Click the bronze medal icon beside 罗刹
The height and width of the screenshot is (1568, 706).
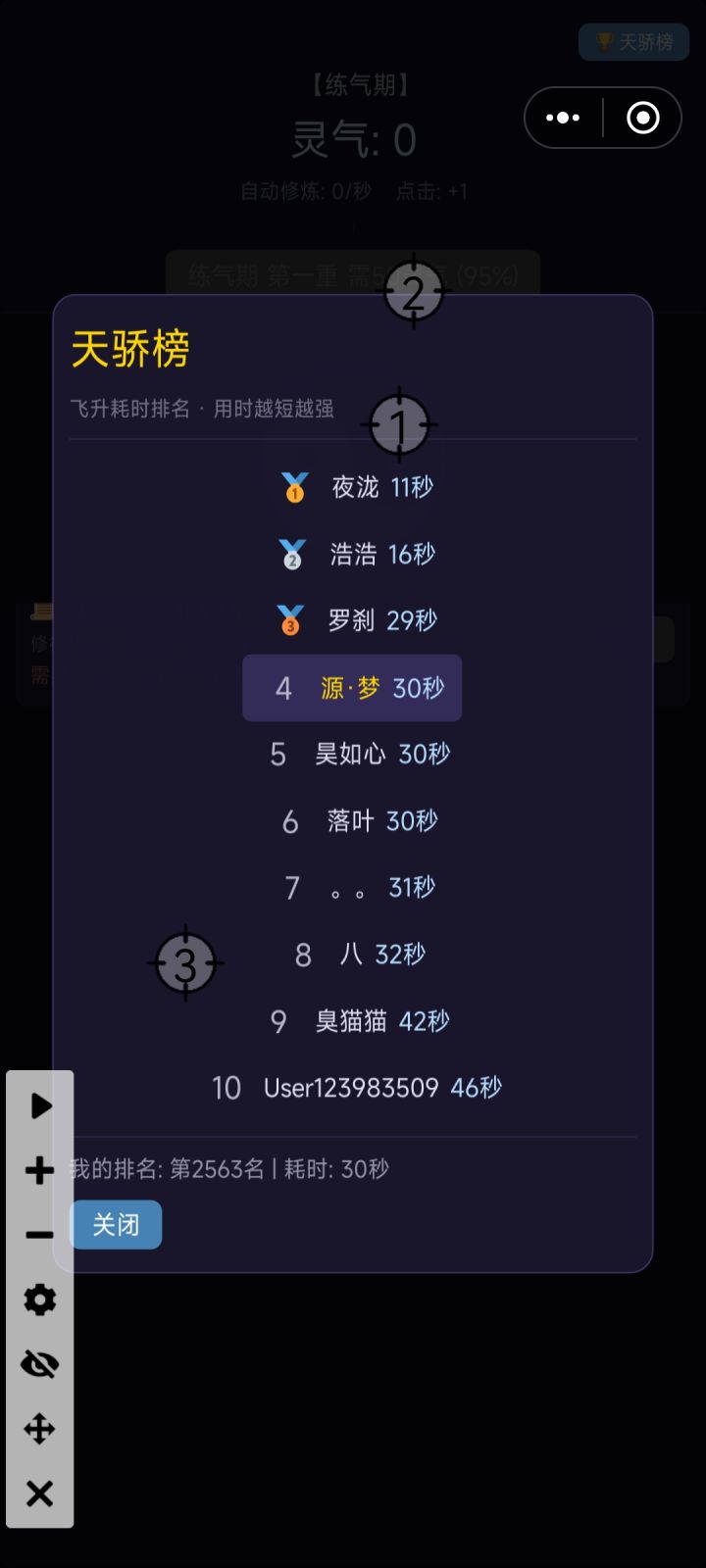[x=291, y=619]
